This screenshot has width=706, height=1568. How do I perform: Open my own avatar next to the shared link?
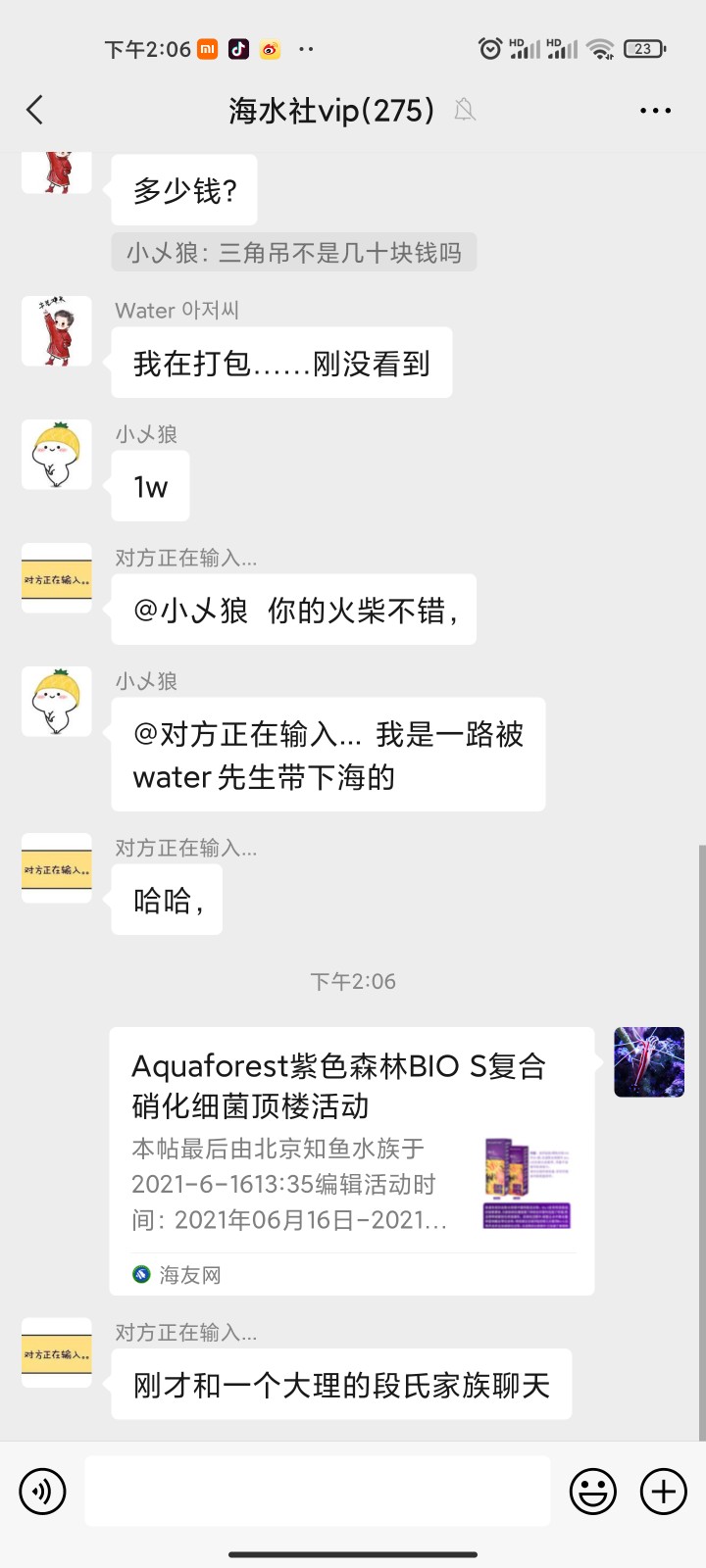point(649,1062)
